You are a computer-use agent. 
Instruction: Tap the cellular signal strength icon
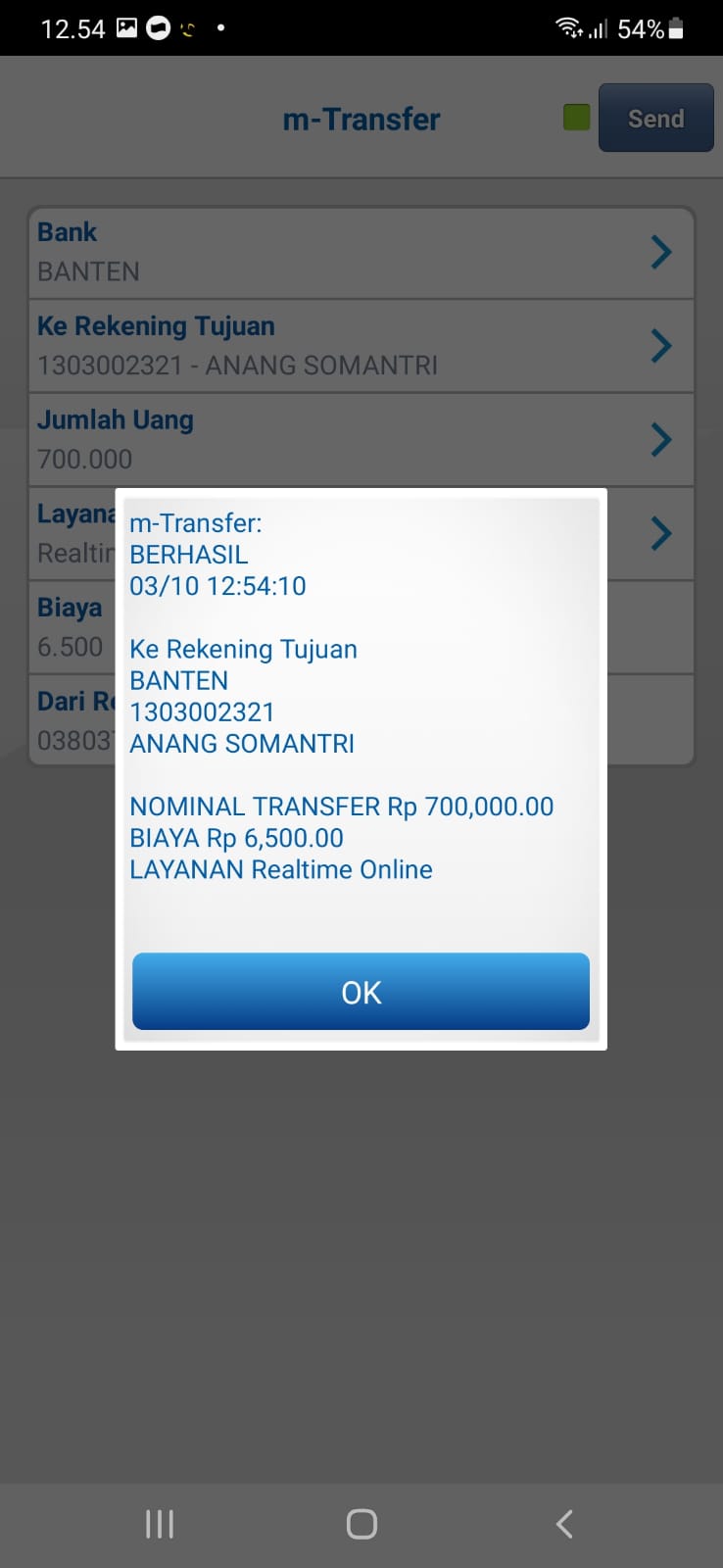click(x=599, y=29)
